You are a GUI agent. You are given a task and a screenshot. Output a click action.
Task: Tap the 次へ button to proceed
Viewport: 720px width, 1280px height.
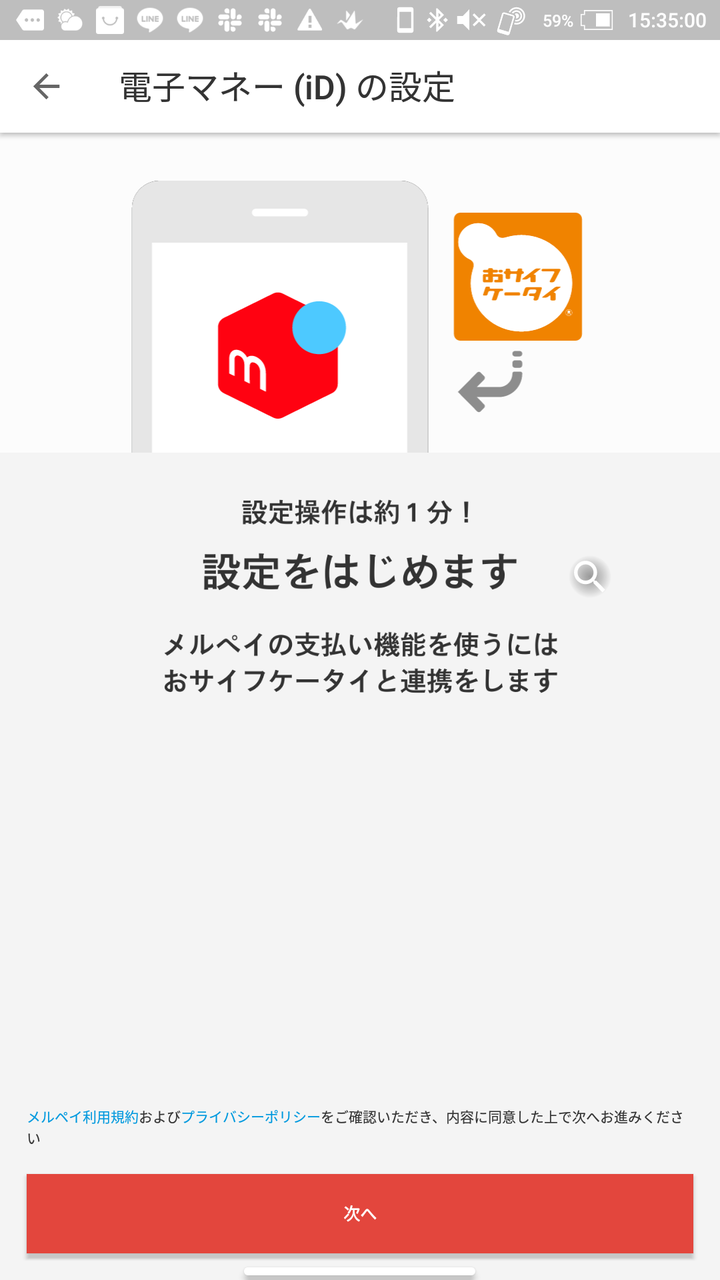point(360,1213)
